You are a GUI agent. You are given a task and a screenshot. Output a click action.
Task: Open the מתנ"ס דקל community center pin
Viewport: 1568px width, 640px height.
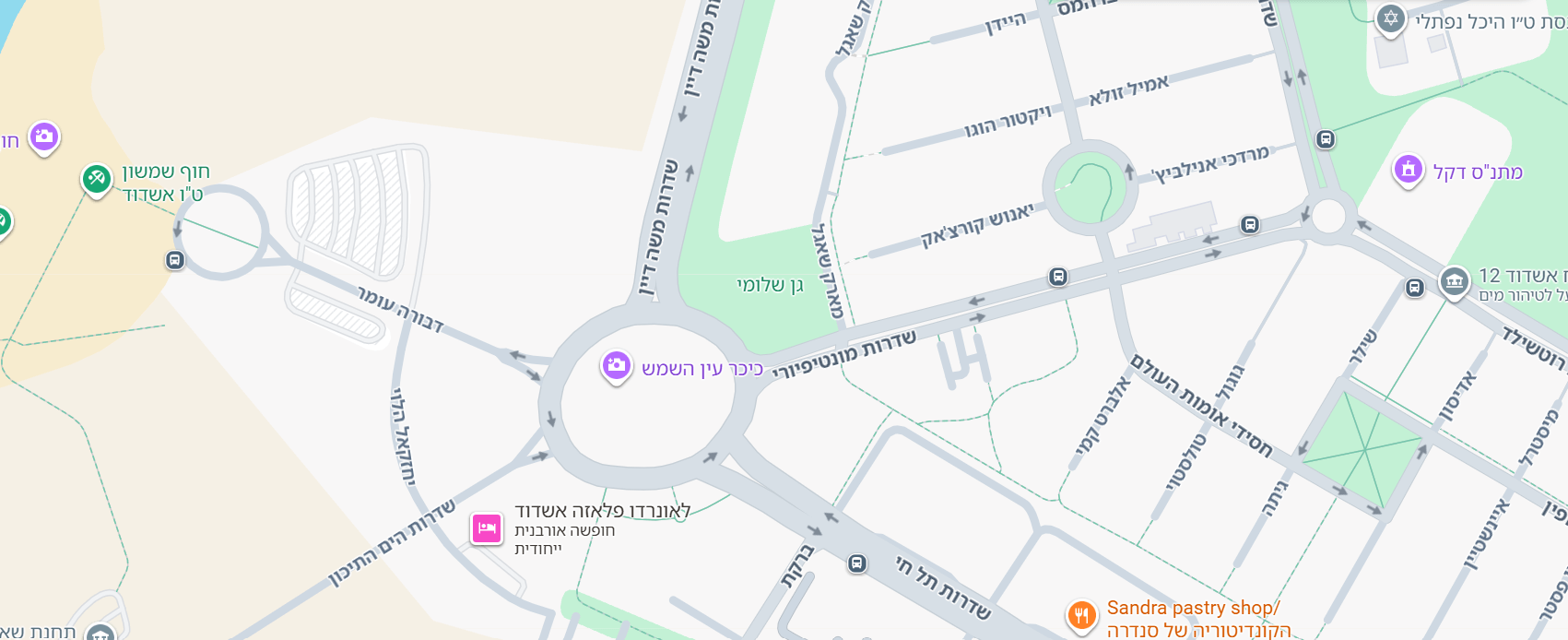[1408, 170]
